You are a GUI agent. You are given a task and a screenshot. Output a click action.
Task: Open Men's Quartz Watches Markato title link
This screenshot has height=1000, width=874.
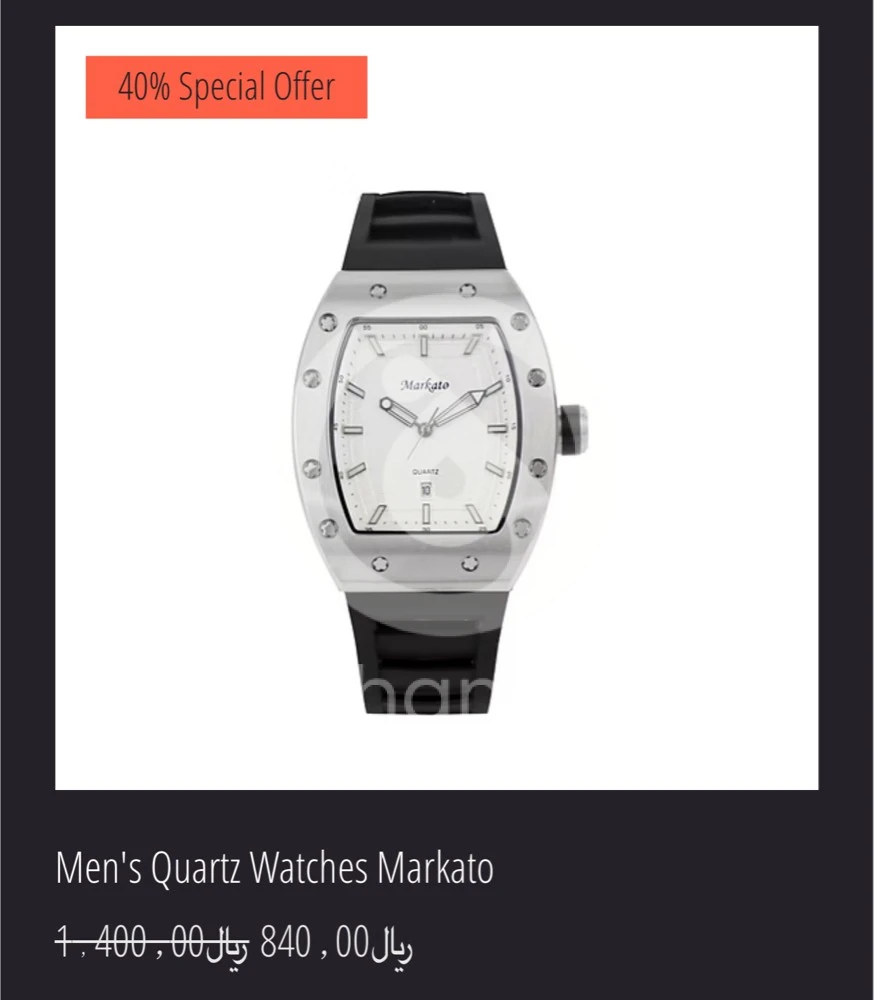[x=274, y=868]
